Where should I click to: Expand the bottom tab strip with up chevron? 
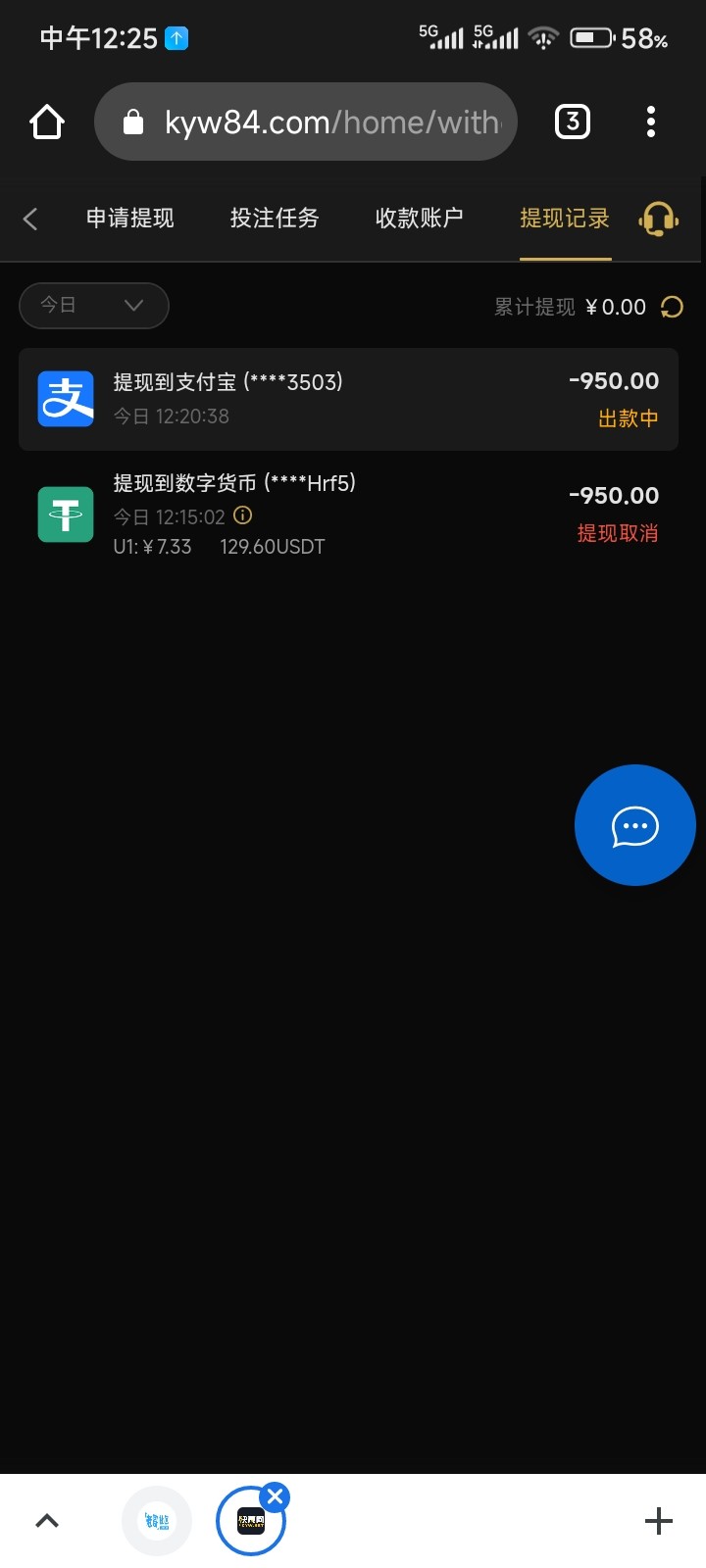click(x=47, y=1521)
